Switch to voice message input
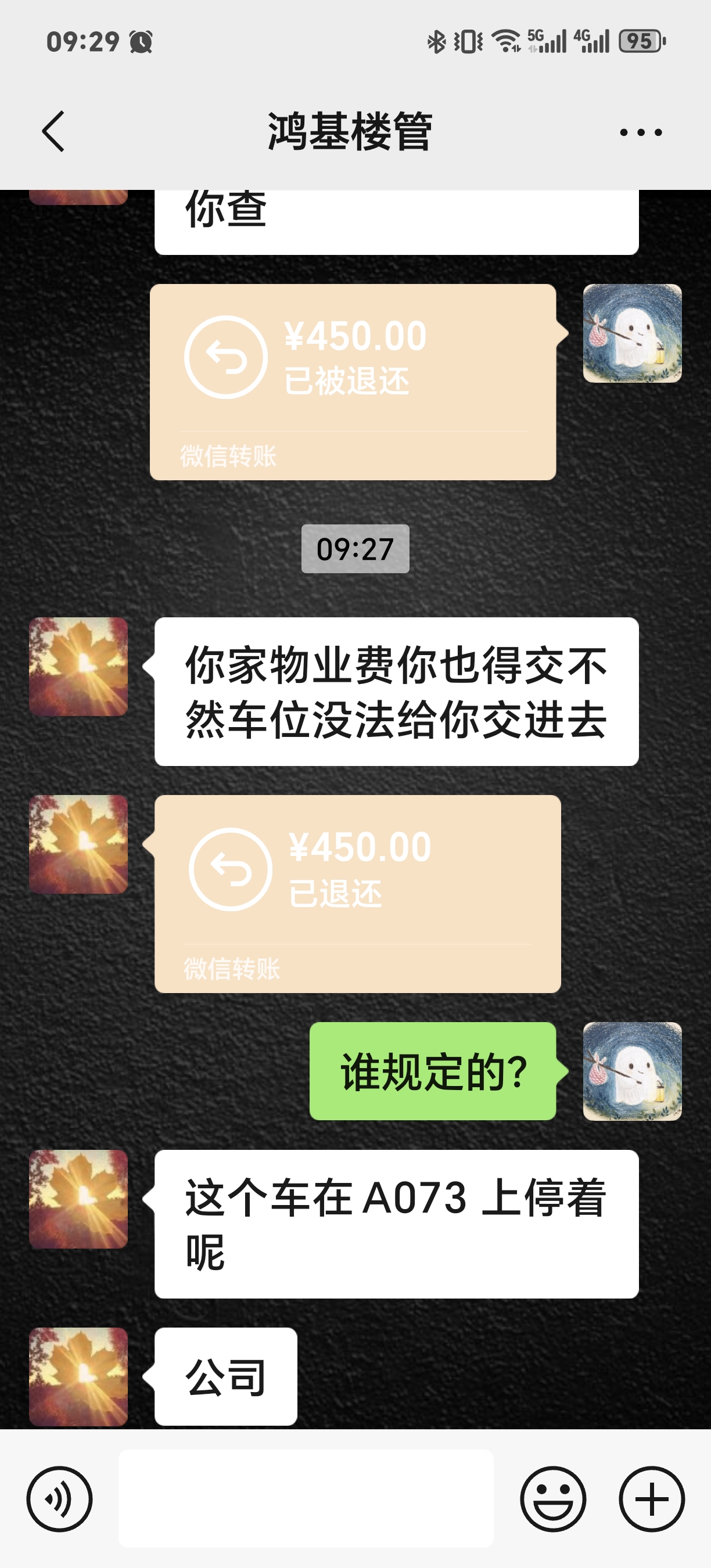711x1568 pixels. [60, 1499]
